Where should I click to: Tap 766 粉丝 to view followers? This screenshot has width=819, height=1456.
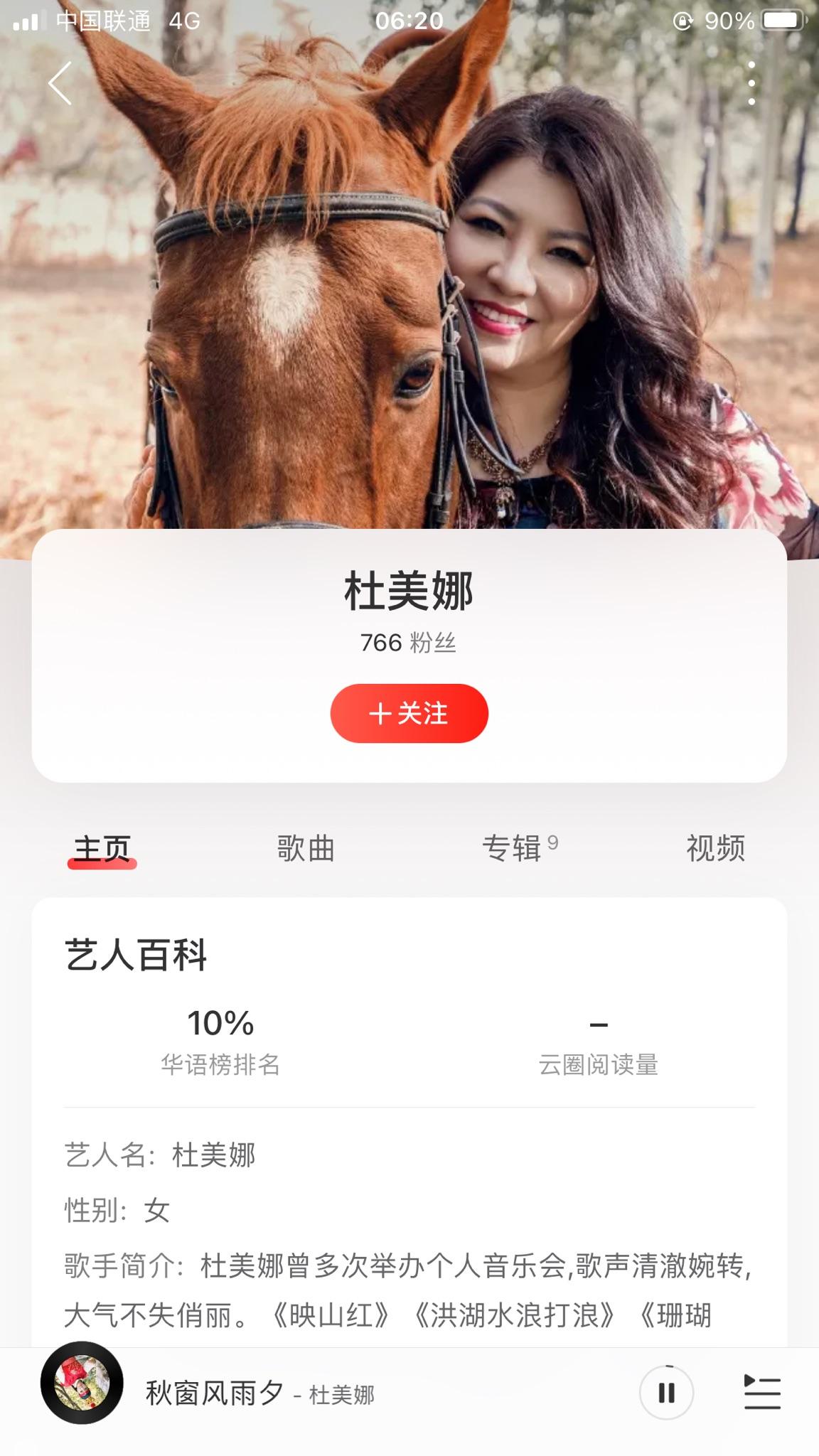409,641
